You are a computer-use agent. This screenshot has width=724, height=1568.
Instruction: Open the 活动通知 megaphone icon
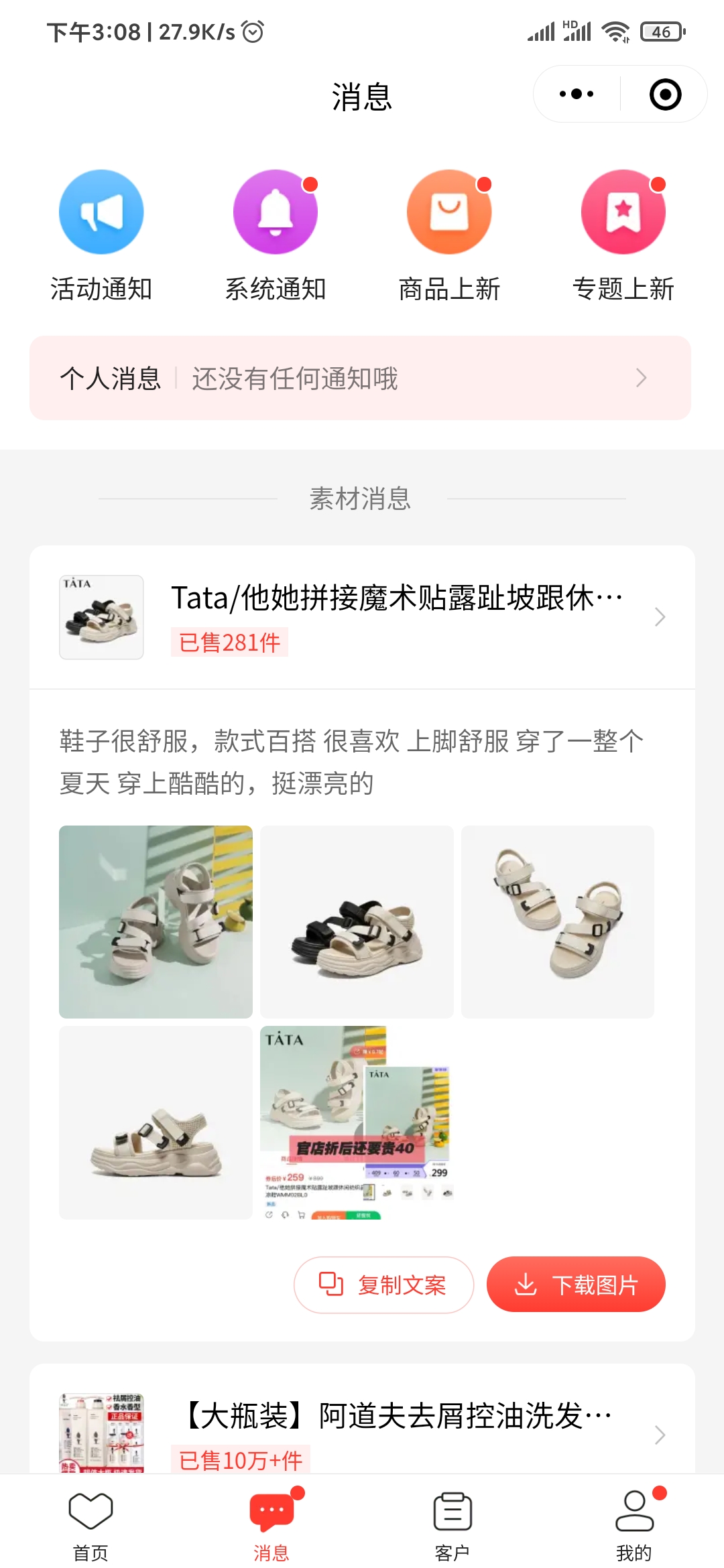pos(101,211)
